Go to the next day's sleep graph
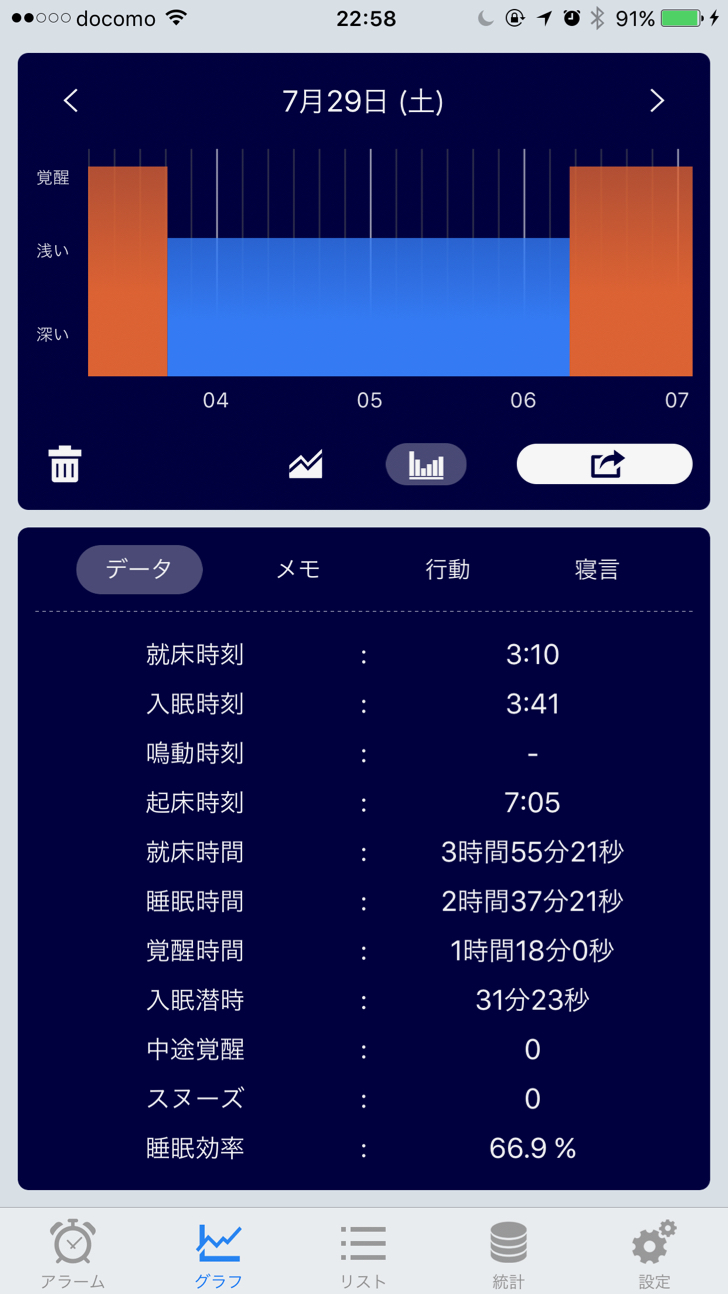The width and height of the screenshot is (728, 1294). point(656,101)
